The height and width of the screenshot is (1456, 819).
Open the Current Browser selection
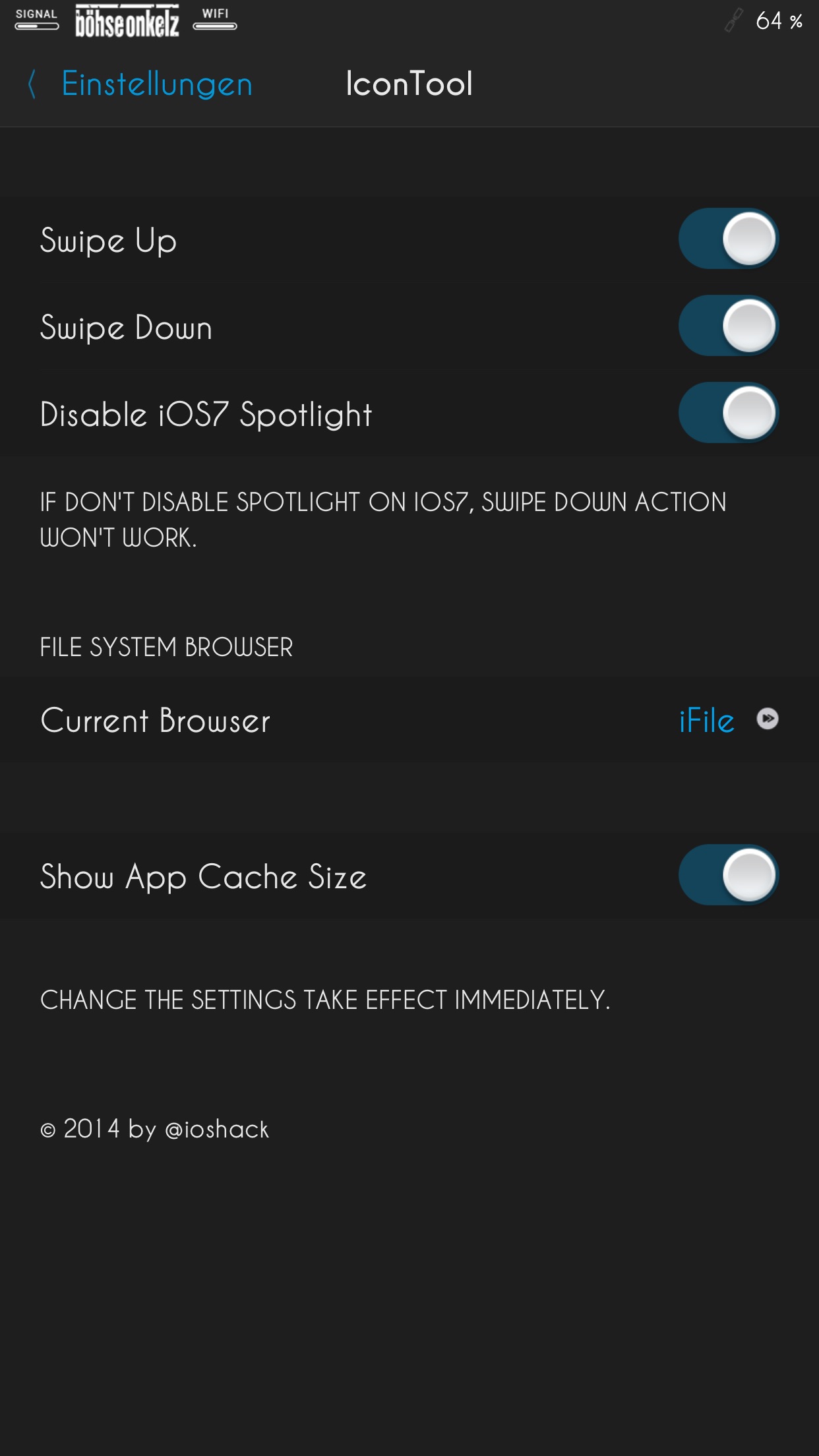(409, 720)
